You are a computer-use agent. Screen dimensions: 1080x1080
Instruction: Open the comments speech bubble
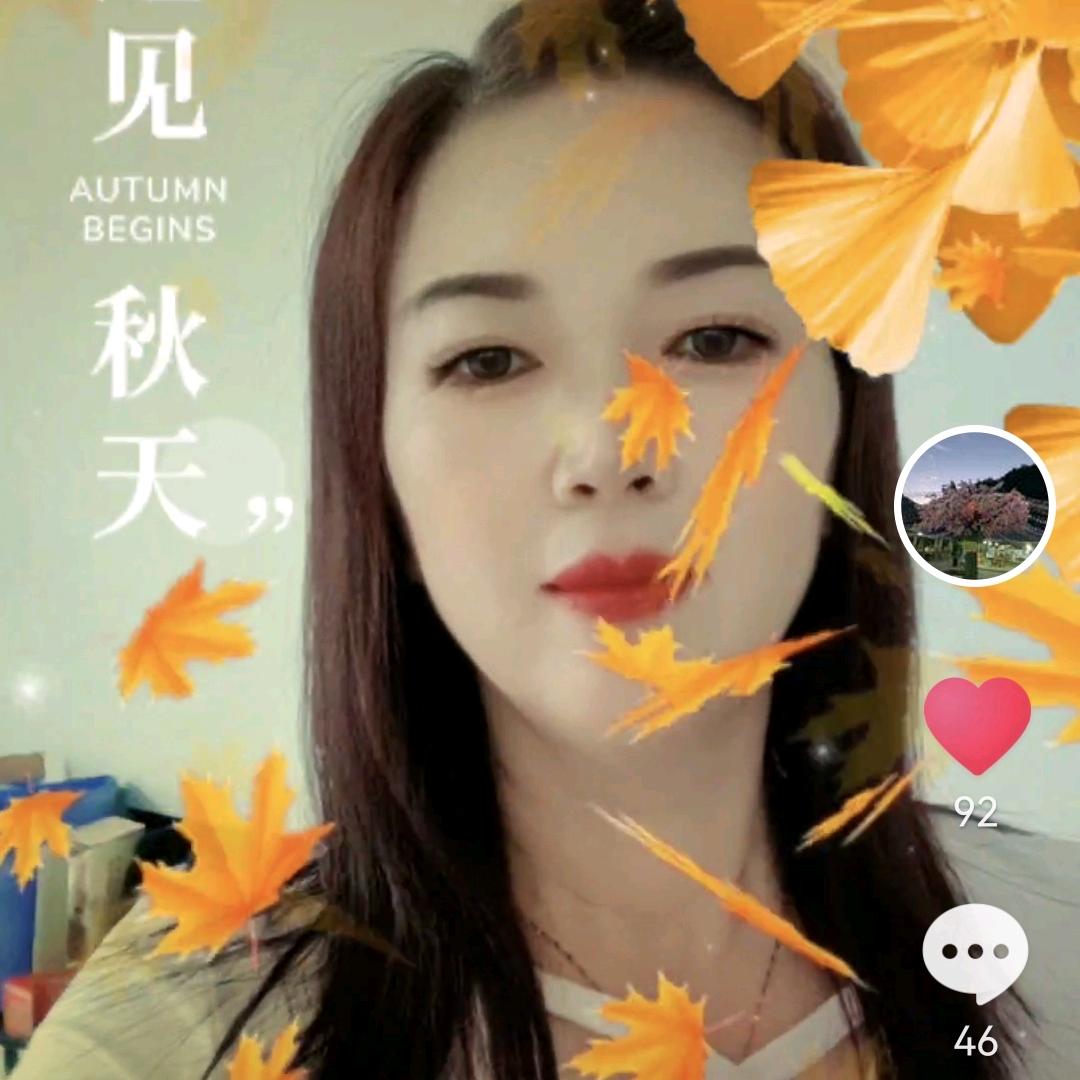[x=975, y=953]
